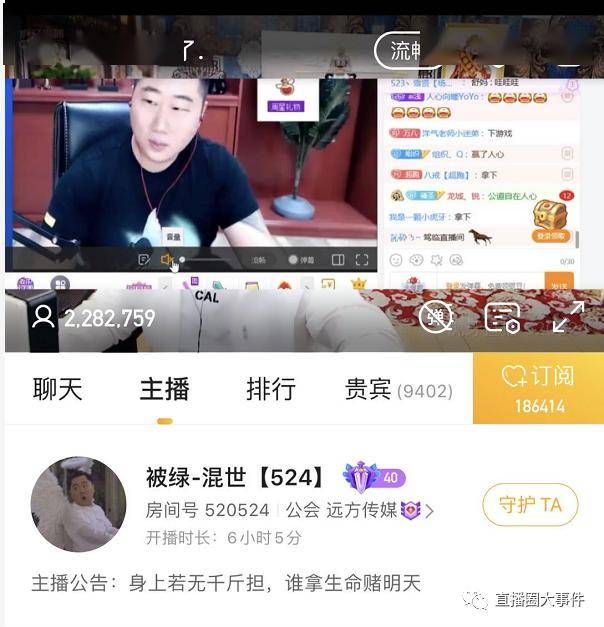Toggle the bullet comments icon
The image size is (604, 627).
(436, 317)
